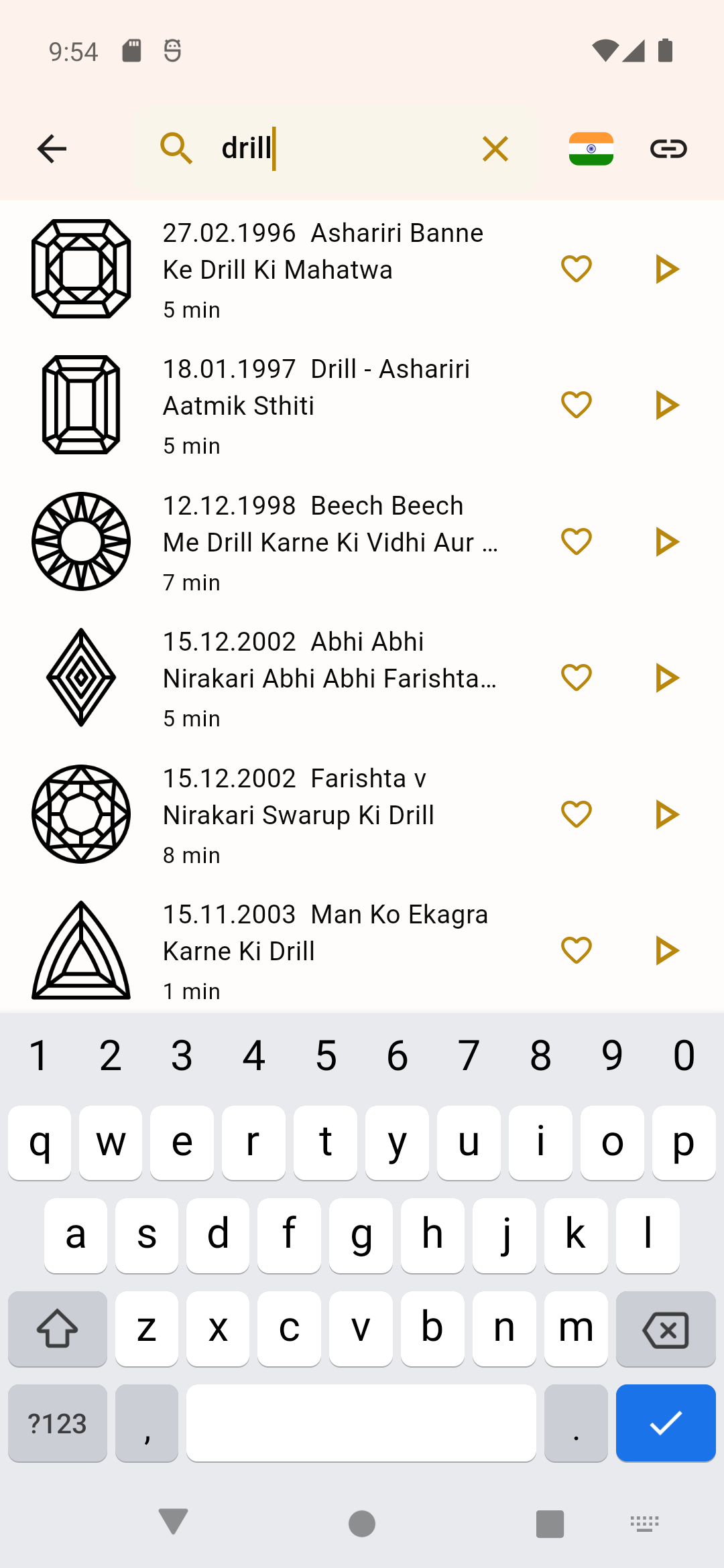The width and height of the screenshot is (724, 1568).
Task: Favorite "Man Ko Ekagra Karne Ki Drill"
Action: [576, 951]
